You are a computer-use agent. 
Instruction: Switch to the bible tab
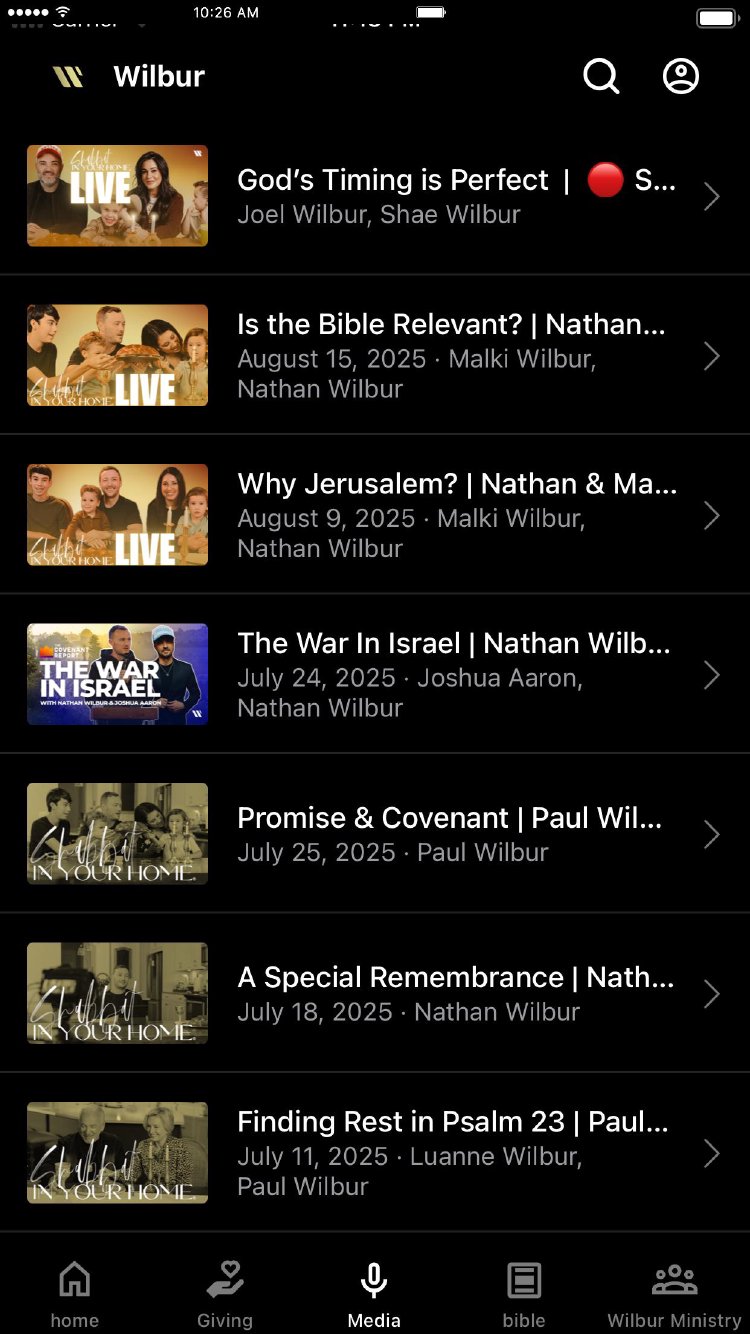(x=524, y=1294)
